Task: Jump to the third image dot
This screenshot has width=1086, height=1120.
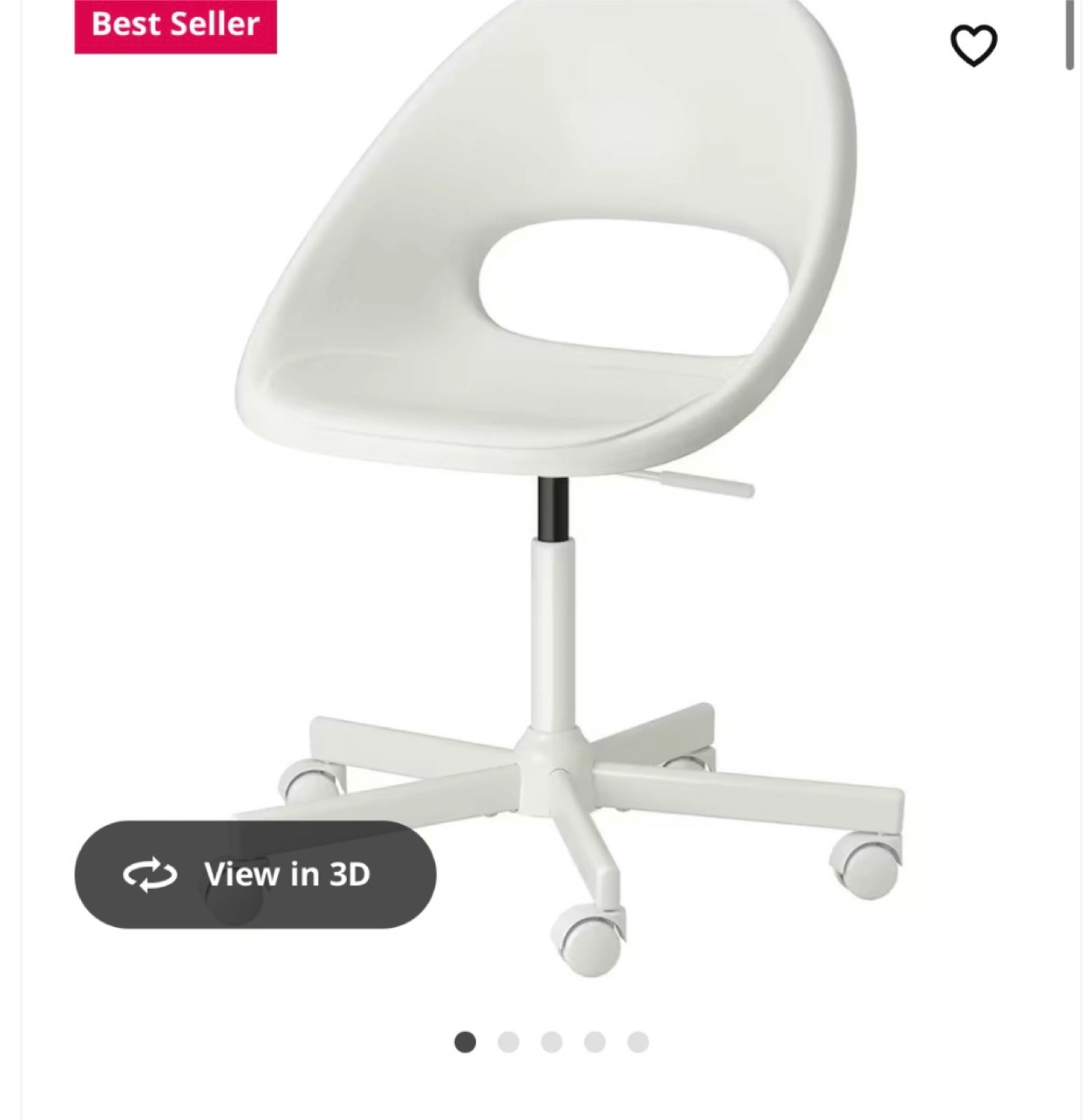Action: (x=552, y=1041)
